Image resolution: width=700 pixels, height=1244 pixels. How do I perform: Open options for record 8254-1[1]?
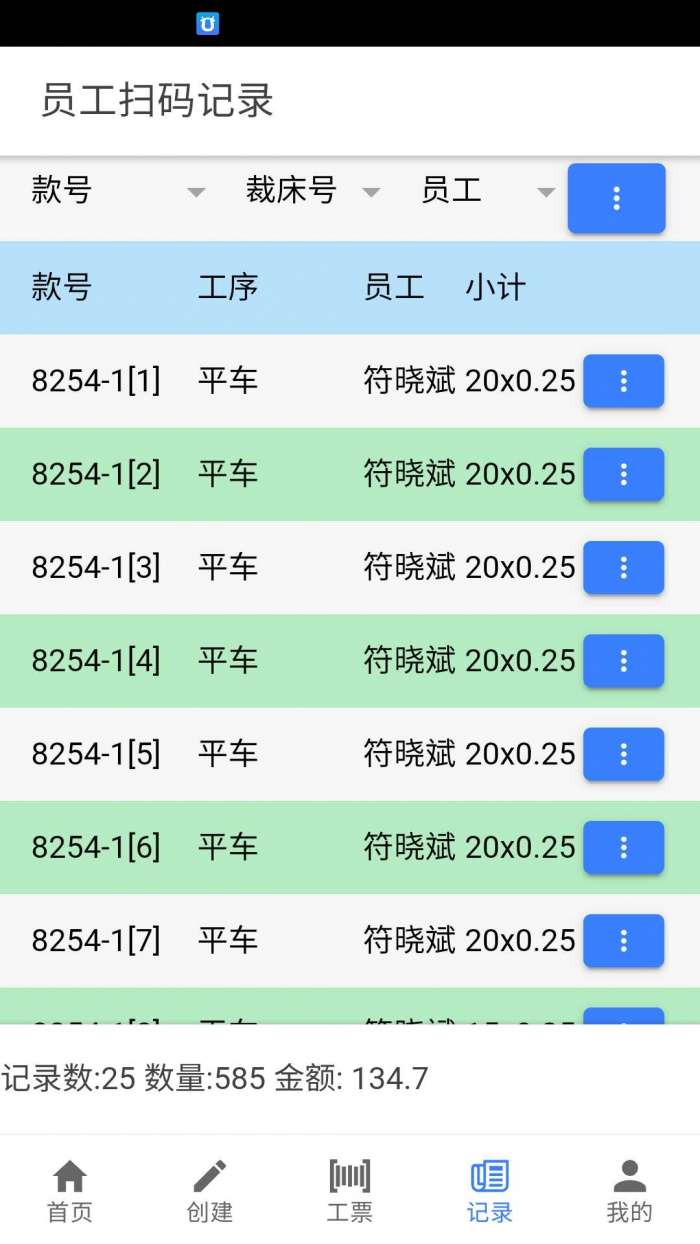[x=623, y=381]
